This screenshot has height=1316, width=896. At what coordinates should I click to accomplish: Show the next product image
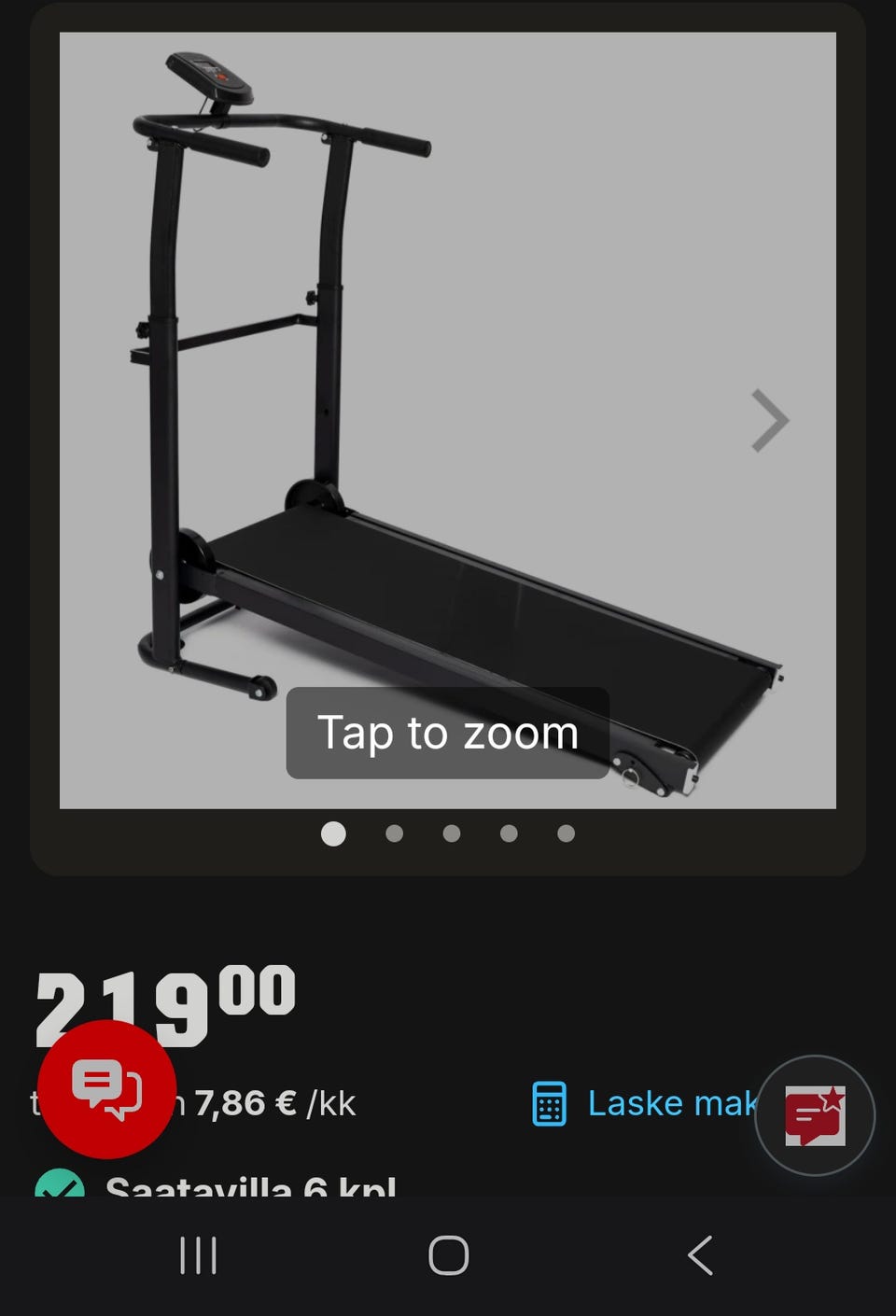[x=770, y=421]
